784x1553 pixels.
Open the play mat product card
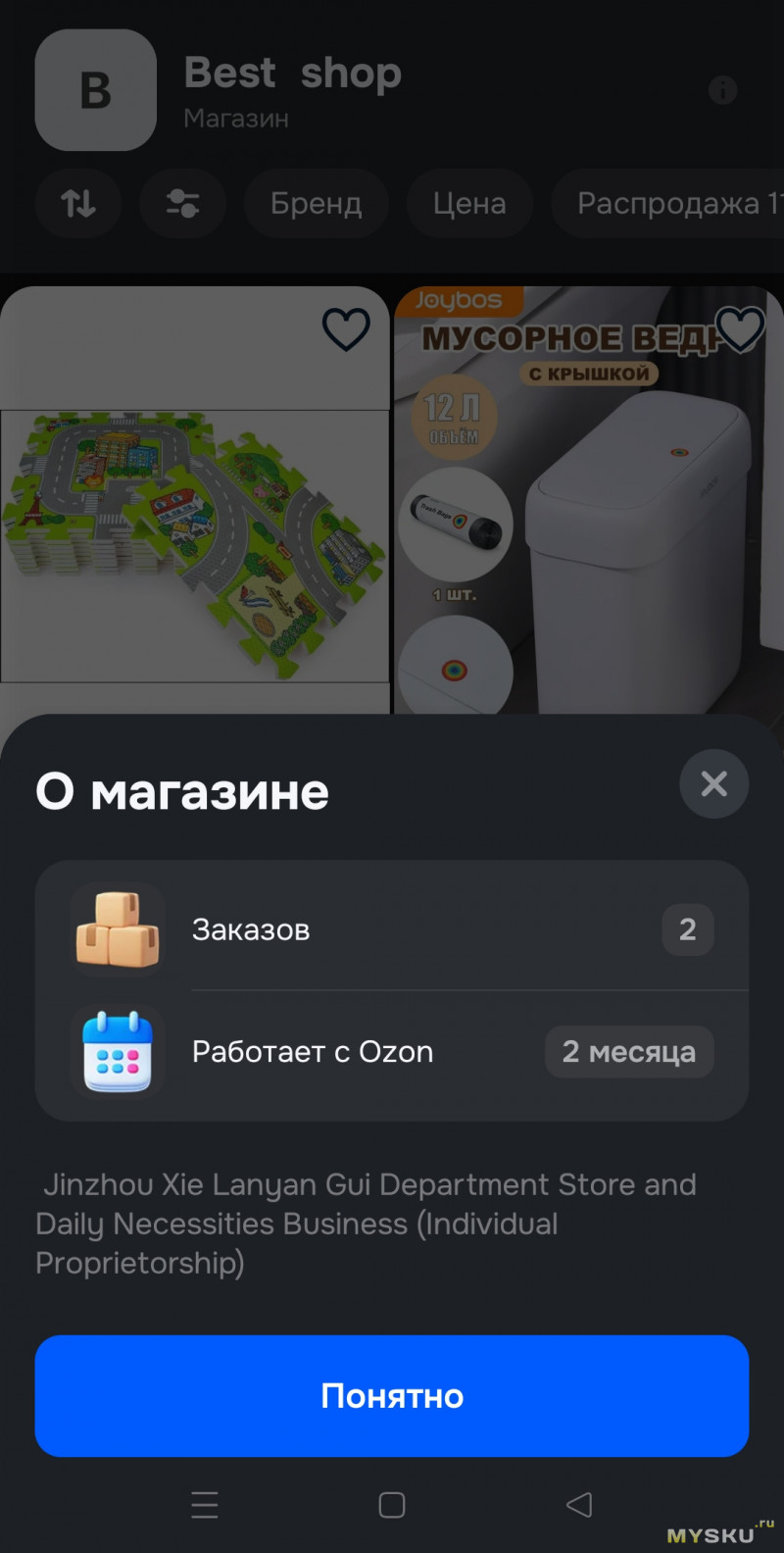(194, 544)
